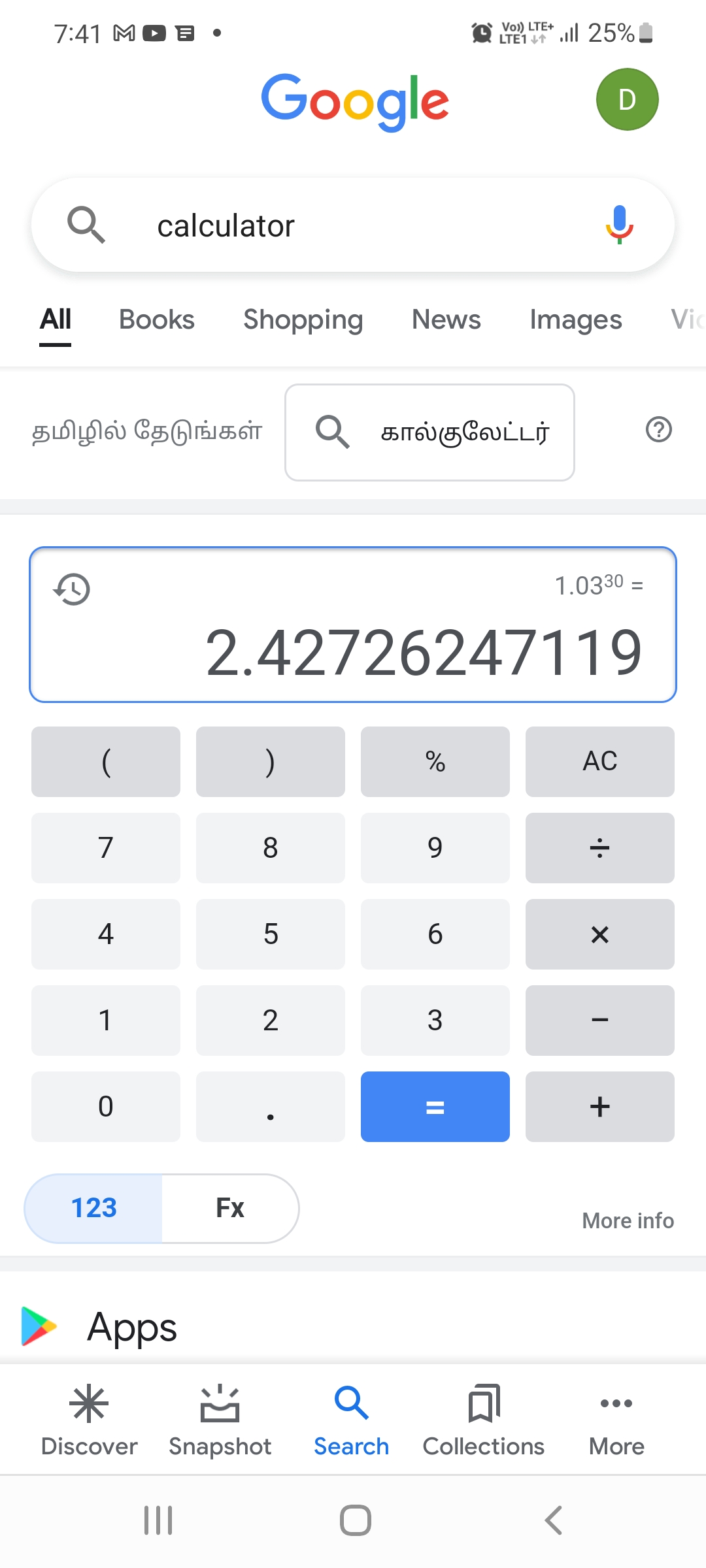This screenshot has width=706, height=1568.
Task: Open the News results tab
Action: pyautogui.click(x=446, y=320)
